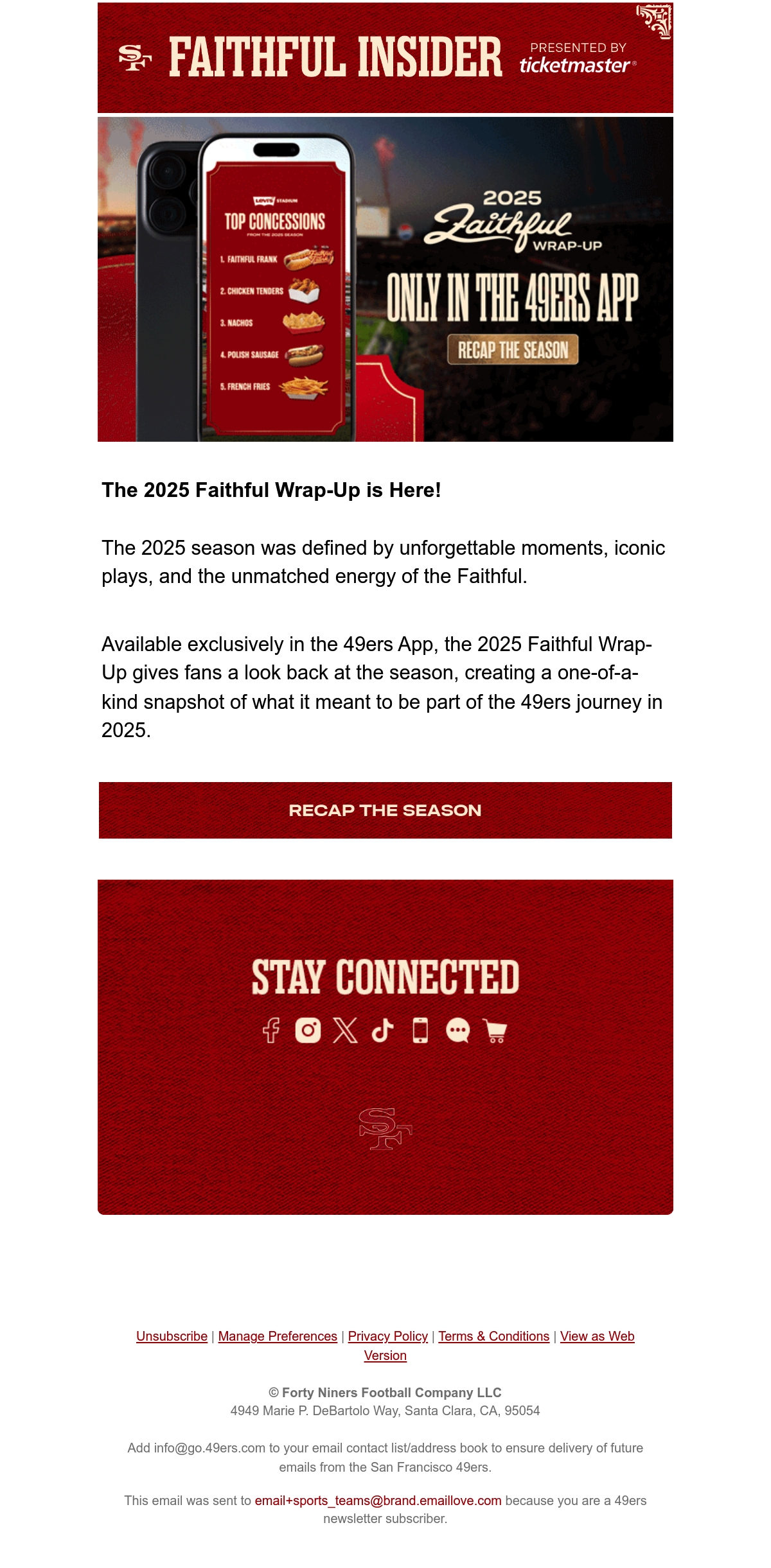771x1568 pixels.
Task: Open the Faithful Insider header banner
Action: click(x=385, y=58)
